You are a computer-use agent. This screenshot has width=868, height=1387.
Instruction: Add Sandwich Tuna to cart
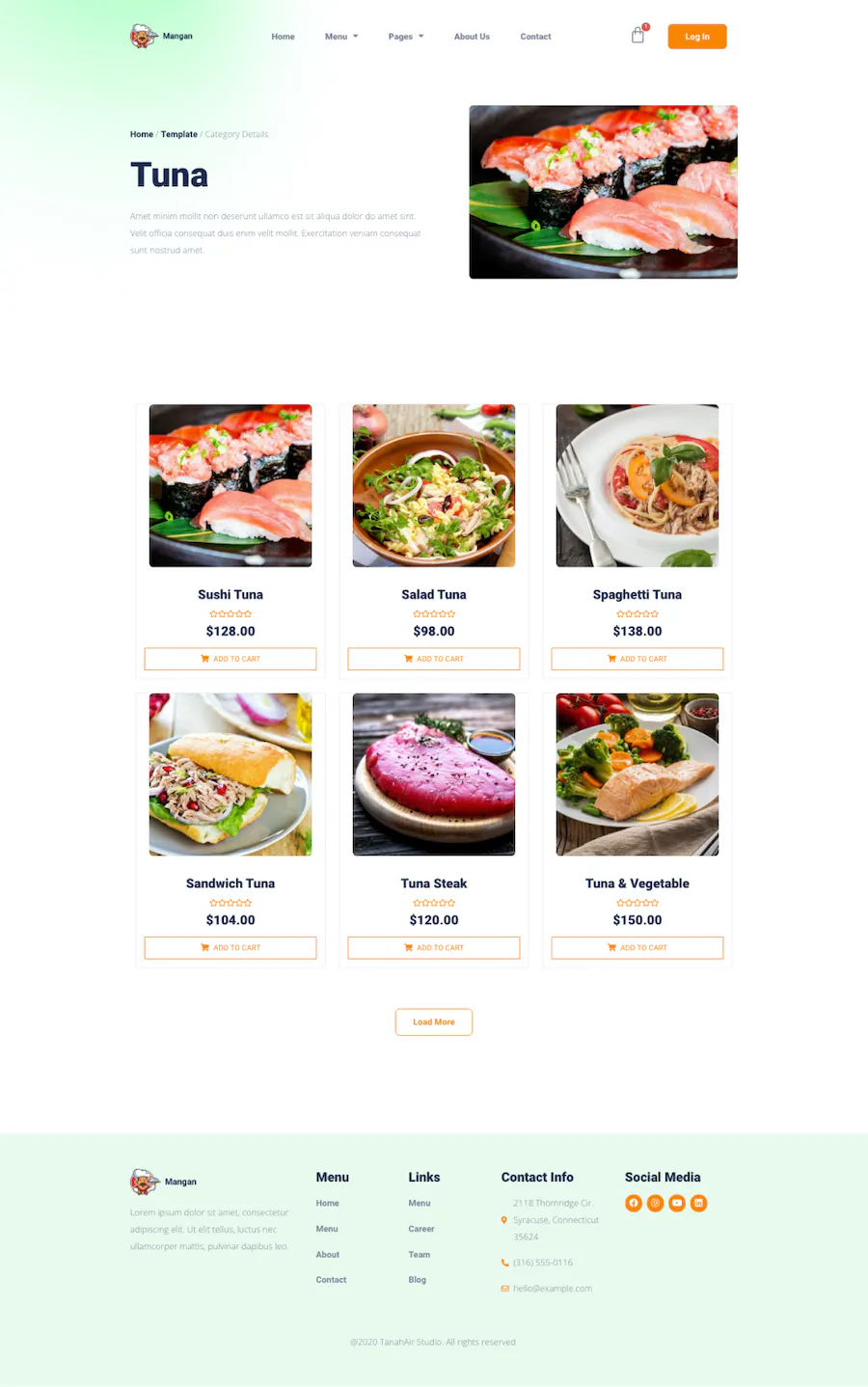(x=231, y=947)
